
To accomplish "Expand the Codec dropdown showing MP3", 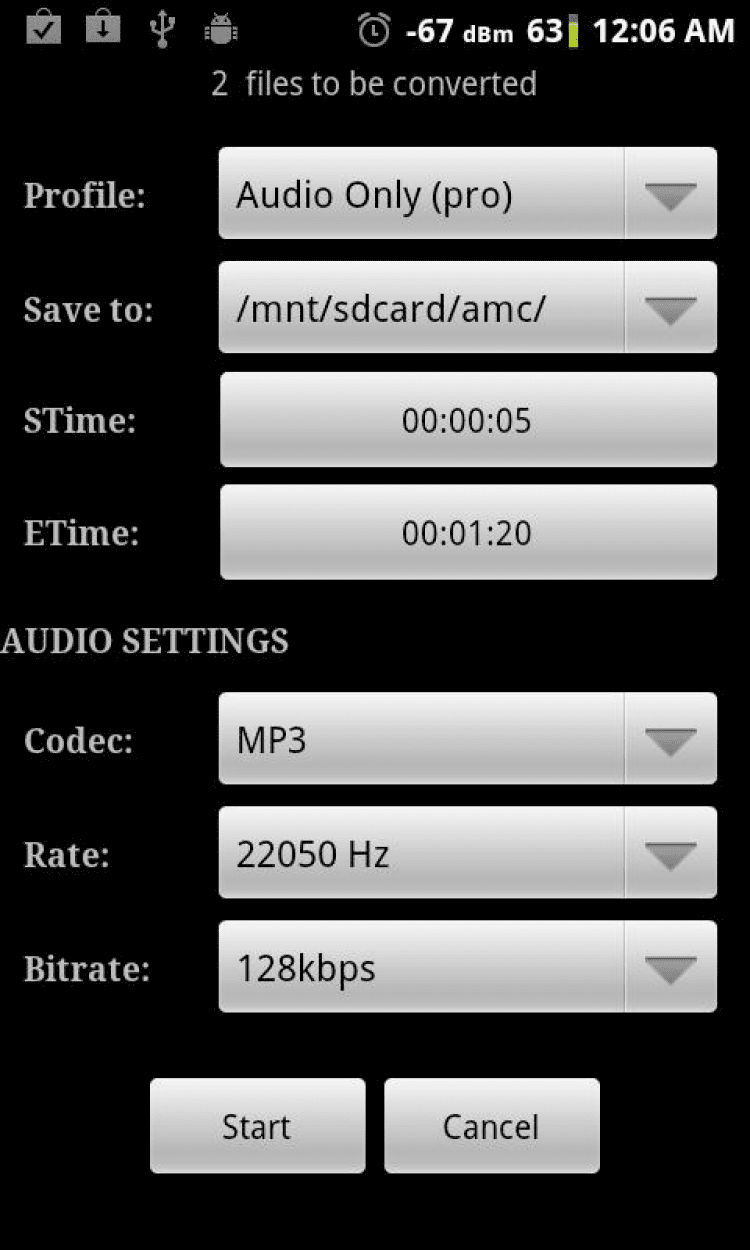I will point(467,739).
